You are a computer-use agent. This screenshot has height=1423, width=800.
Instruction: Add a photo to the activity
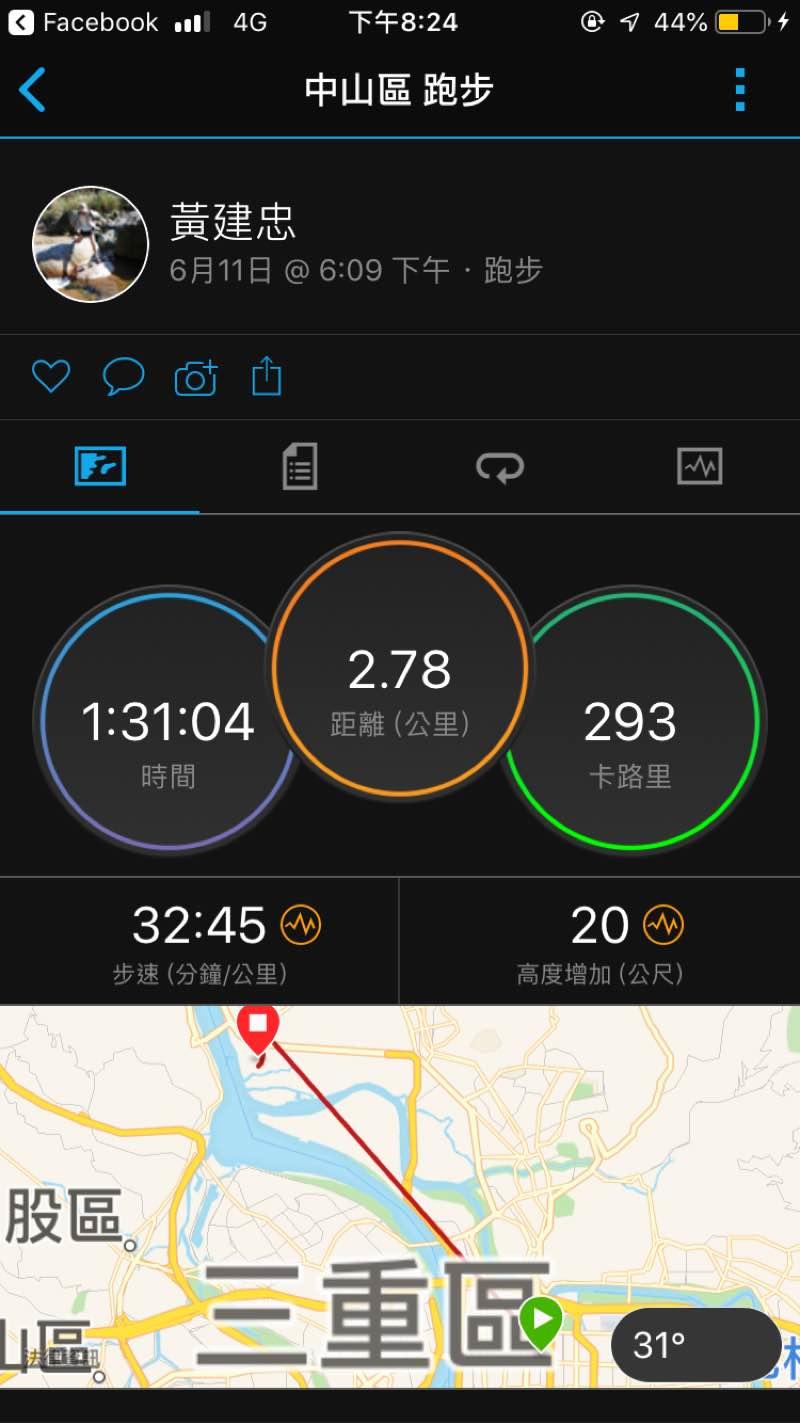click(196, 378)
